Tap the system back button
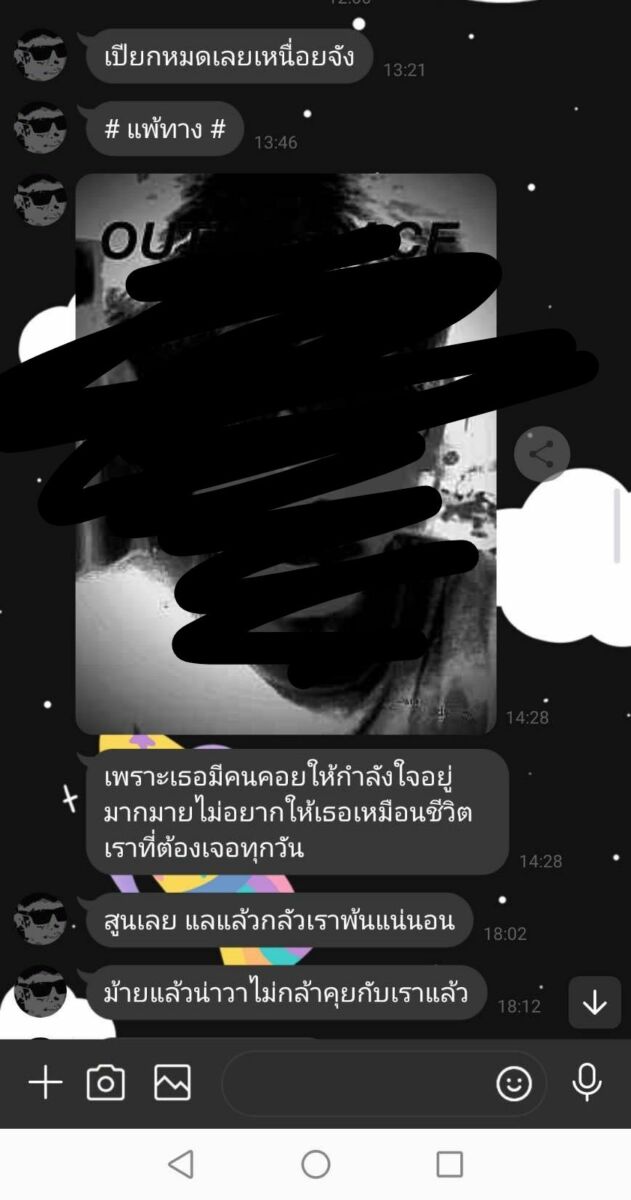The width and height of the screenshot is (631, 1200). click(x=181, y=1164)
